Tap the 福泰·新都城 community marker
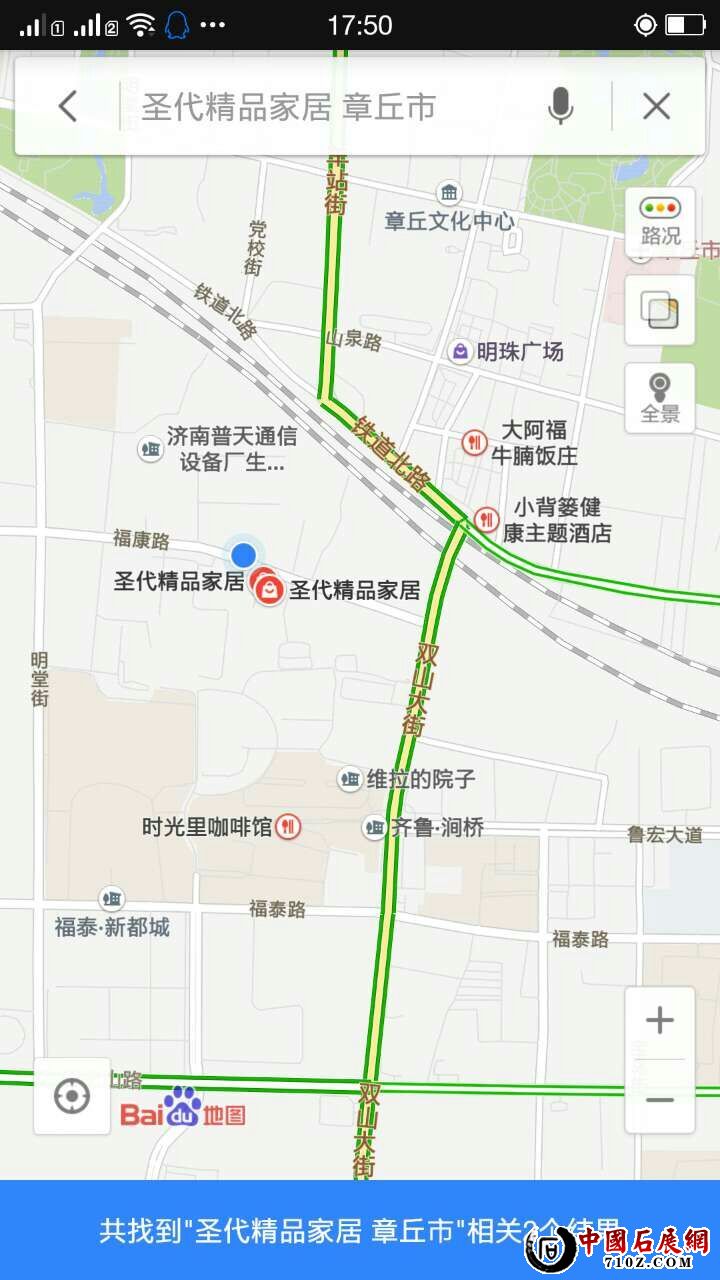This screenshot has width=720, height=1280. click(112, 898)
